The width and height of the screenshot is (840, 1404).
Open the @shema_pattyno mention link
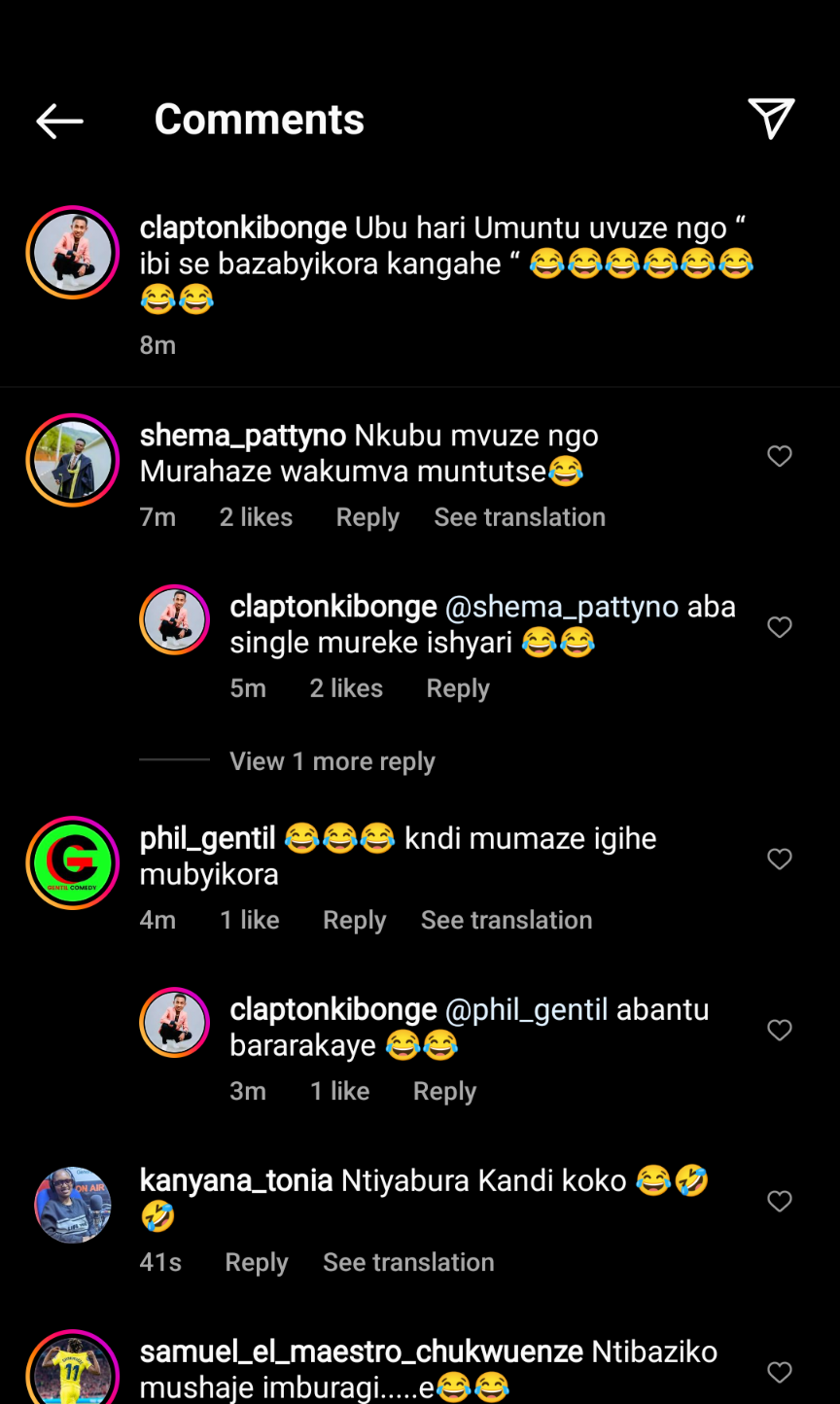point(561,607)
